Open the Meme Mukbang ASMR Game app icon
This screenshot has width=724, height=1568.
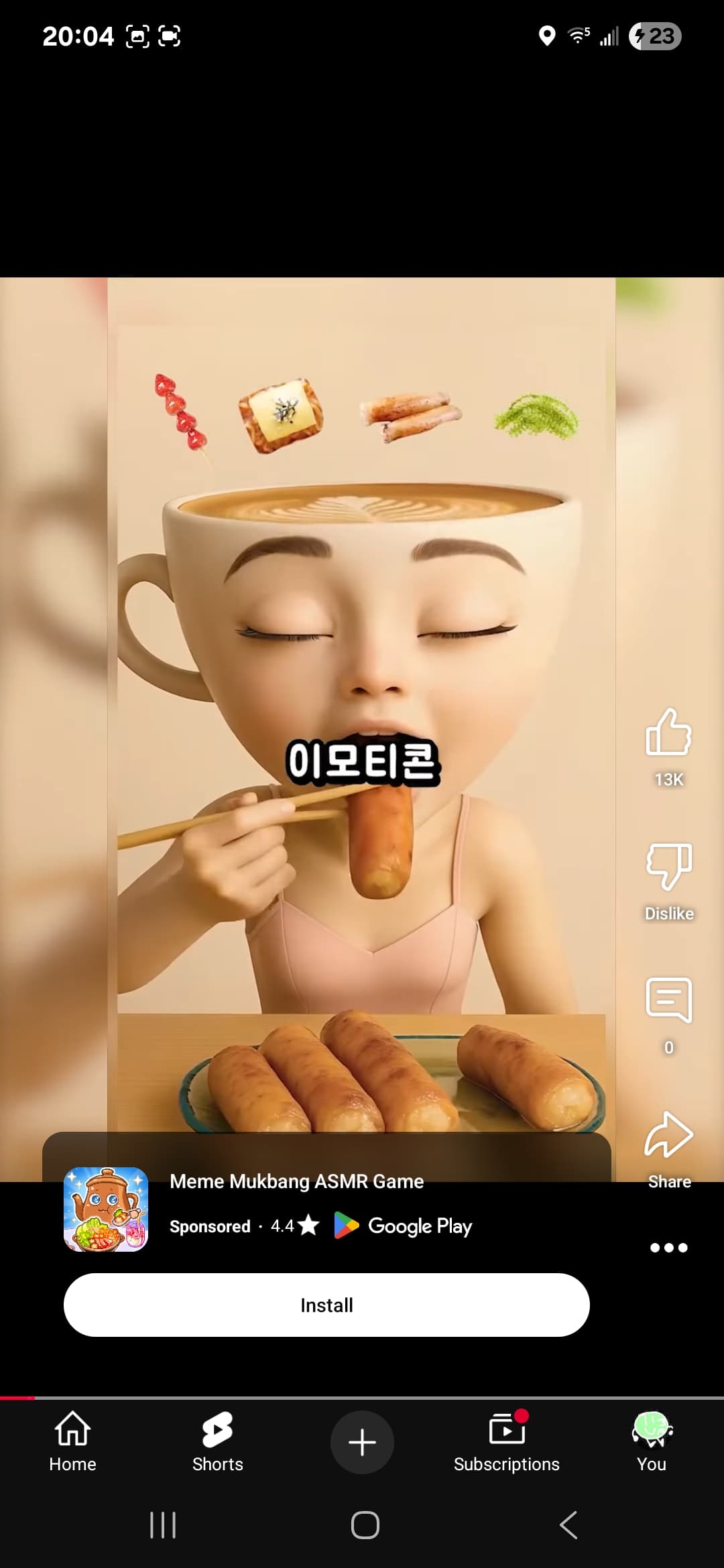click(106, 1210)
